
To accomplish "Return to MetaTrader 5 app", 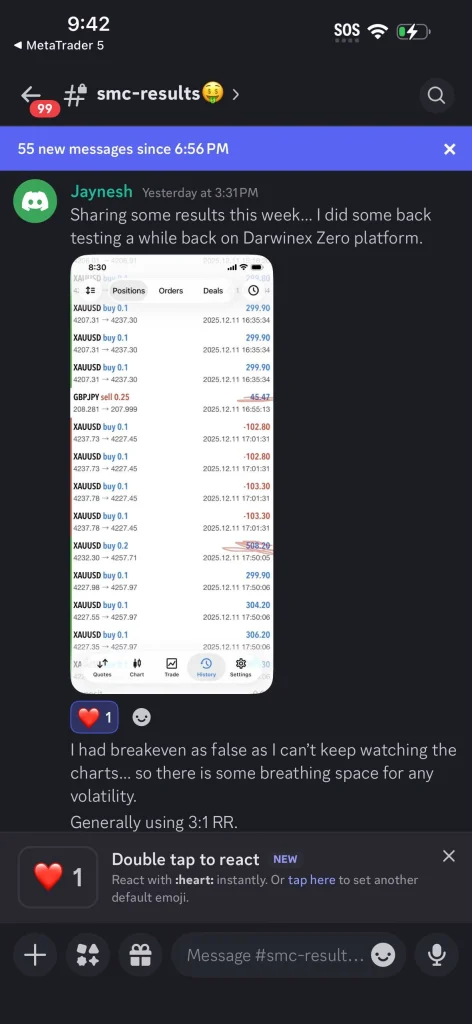I will (x=59, y=46).
